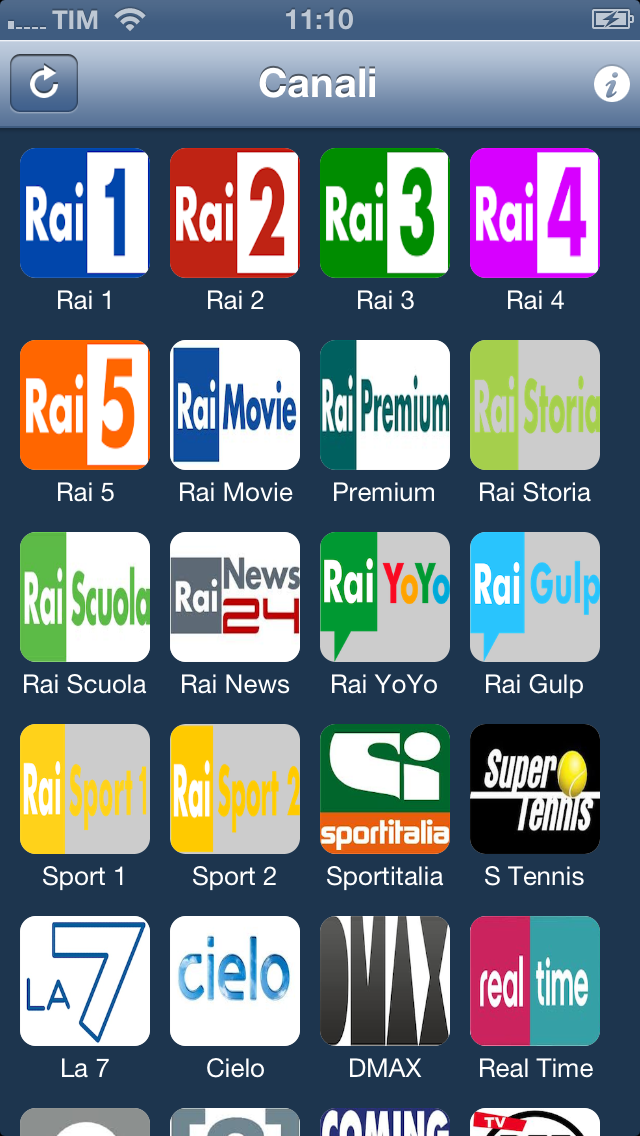Image resolution: width=640 pixels, height=1136 pixels.
Task: Open Rai Scuola channel
Action: (x=85, y=597)
